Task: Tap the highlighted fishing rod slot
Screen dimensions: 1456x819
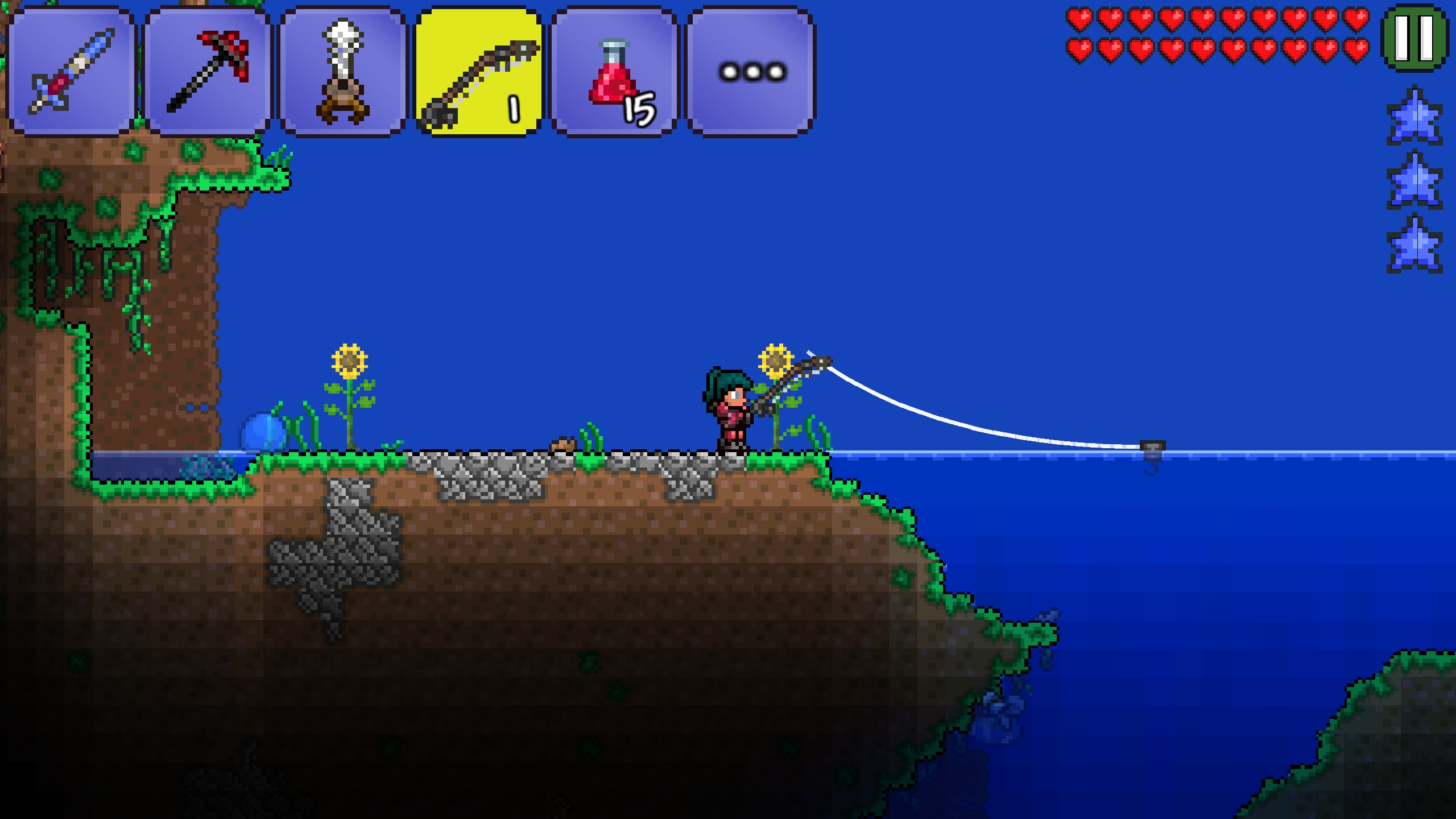Action: (x=479, y=71)
